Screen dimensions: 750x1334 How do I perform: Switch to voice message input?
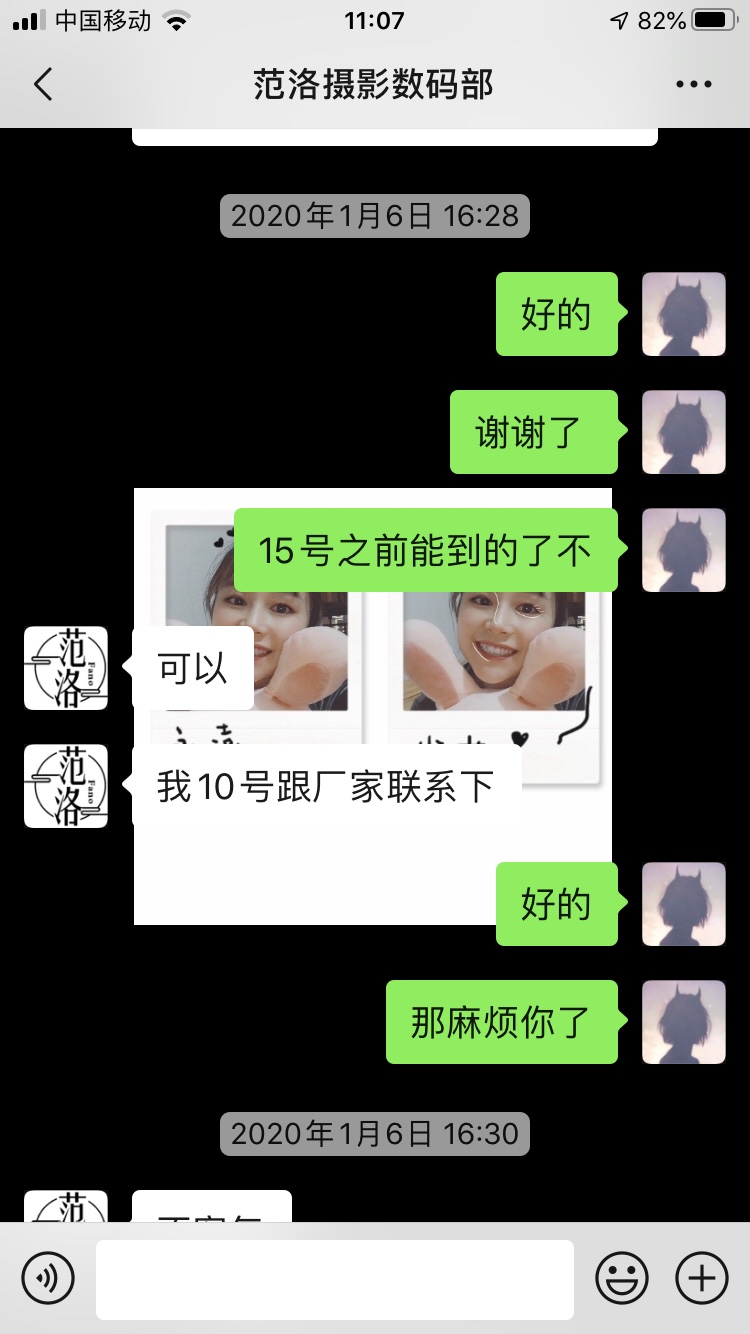[x=48, y=1277]
